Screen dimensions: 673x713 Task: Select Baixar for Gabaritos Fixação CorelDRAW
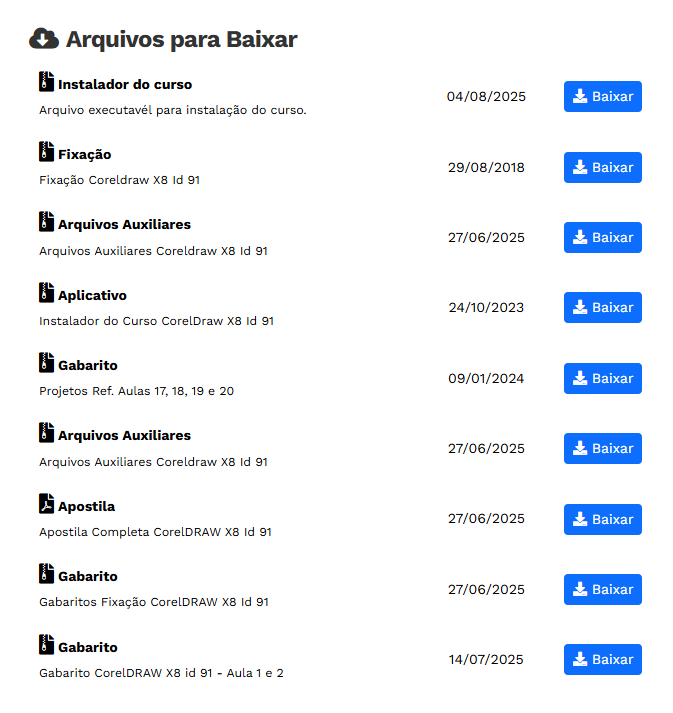click(603, 589)
